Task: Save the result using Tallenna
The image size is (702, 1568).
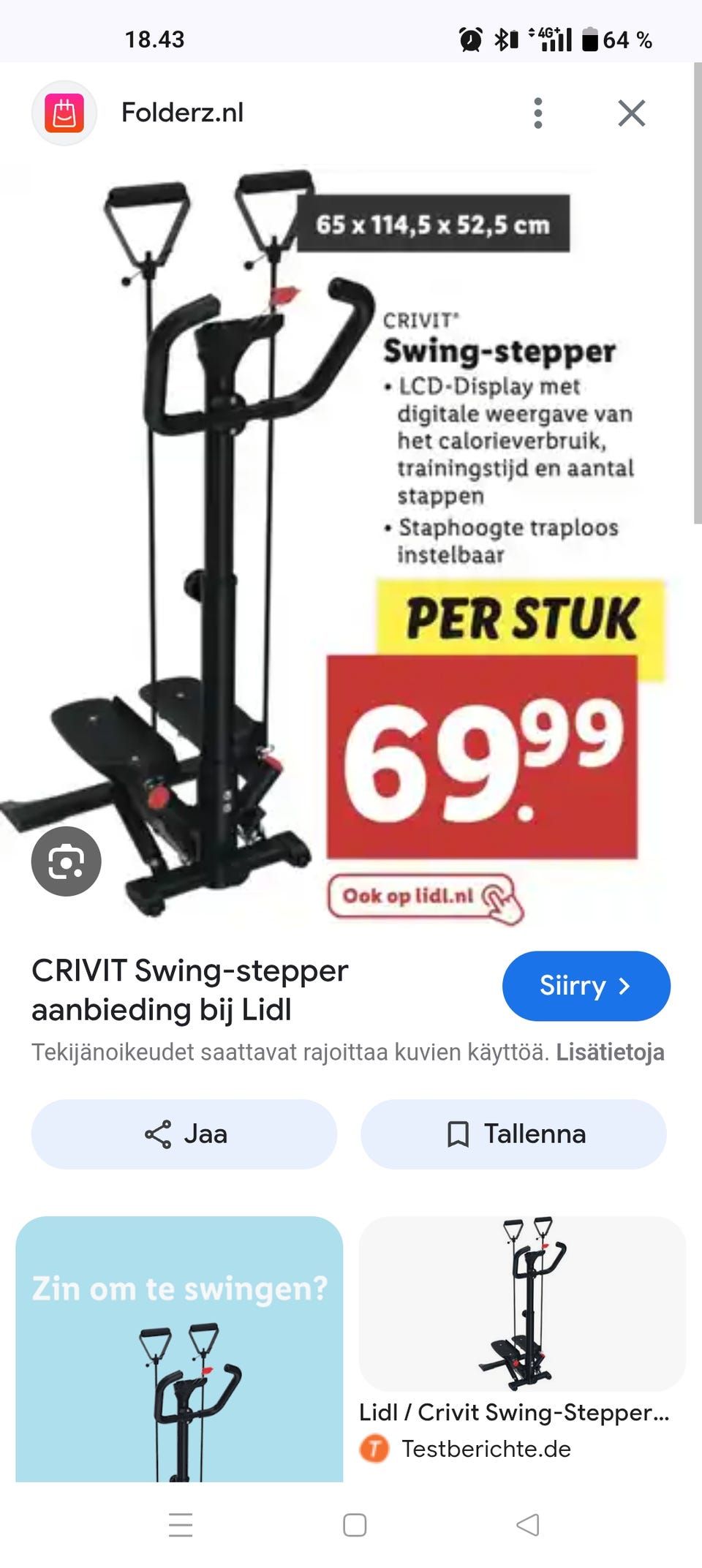Action: click(x=514, y=1134)
